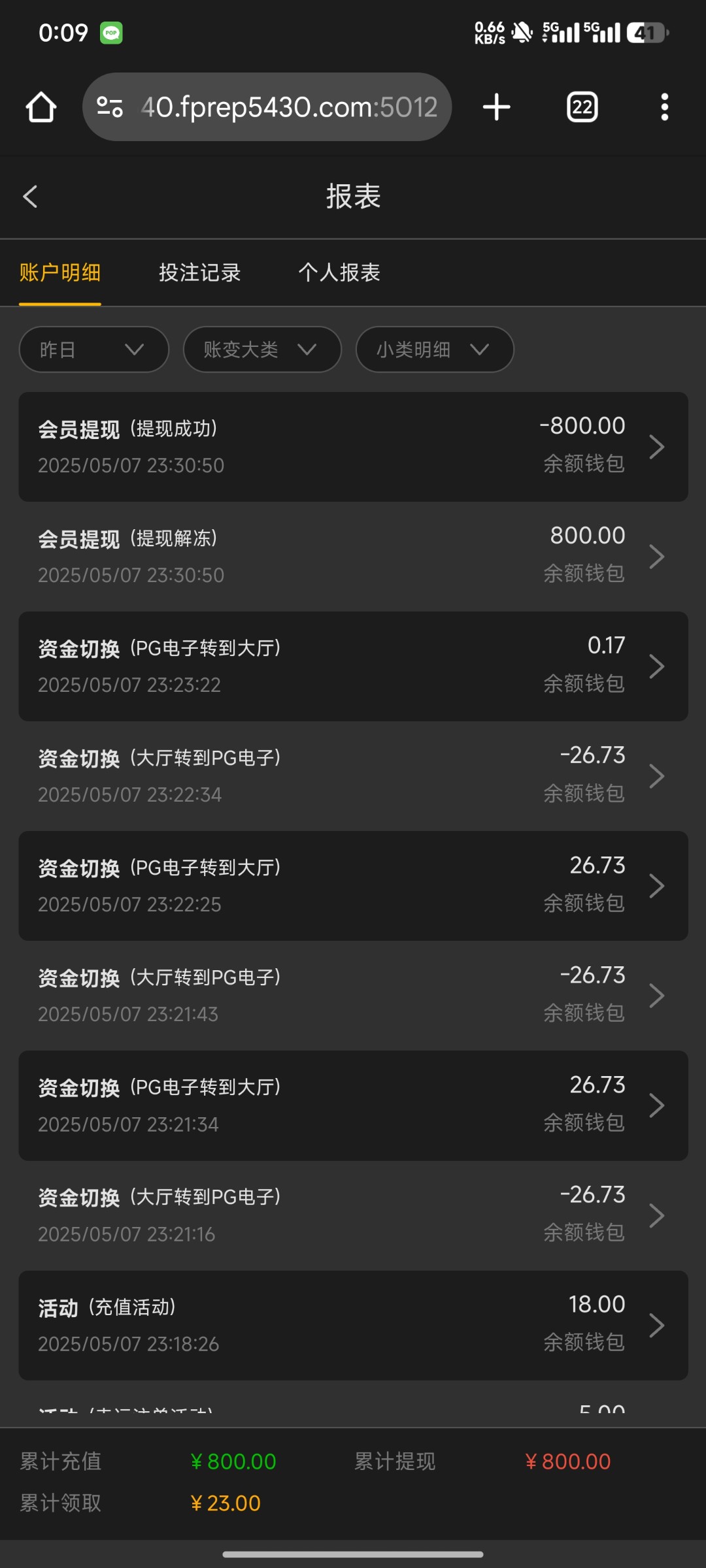
Task: Open the 23:21:34 PG电子转到大厅 record
Action: click(x=353, y=1105)
